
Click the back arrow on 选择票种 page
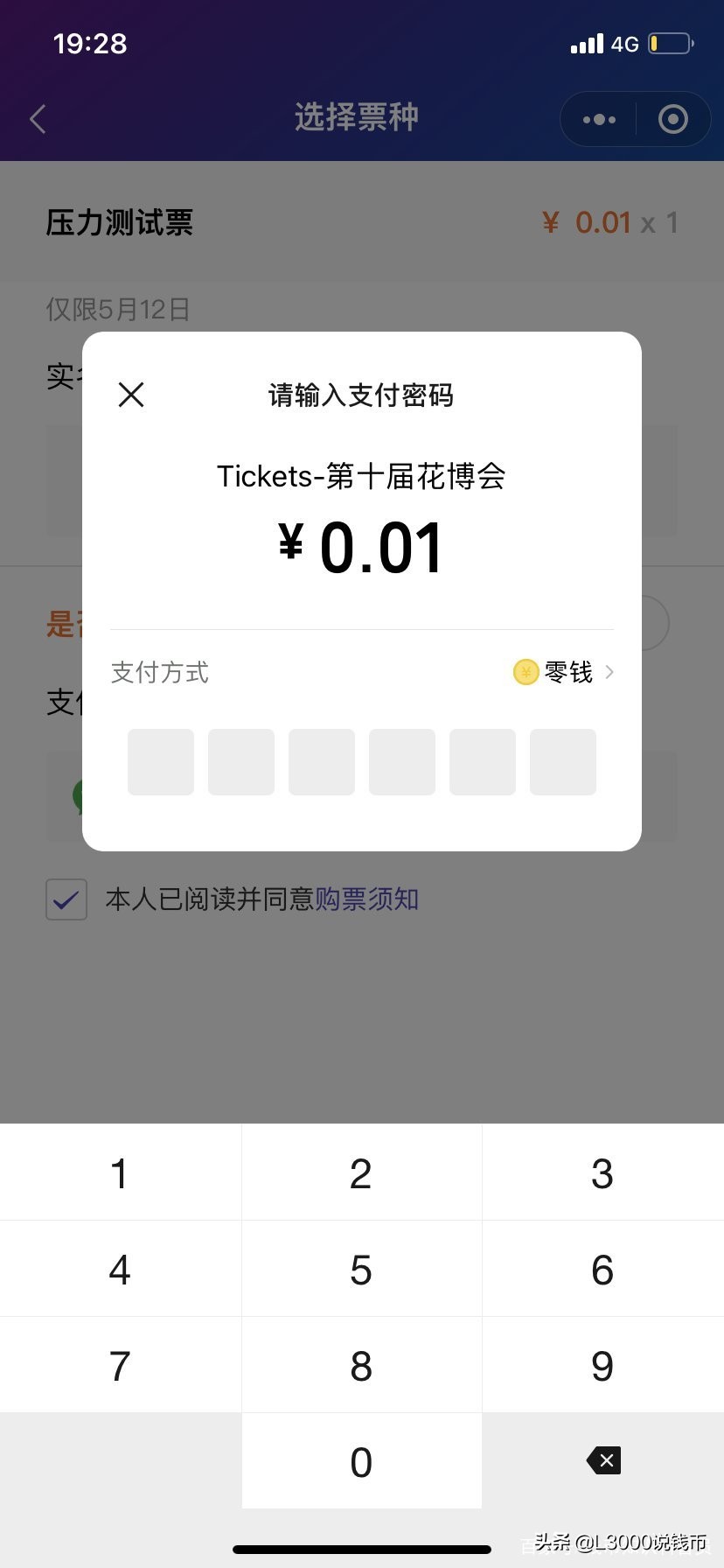tap(37, 118)
